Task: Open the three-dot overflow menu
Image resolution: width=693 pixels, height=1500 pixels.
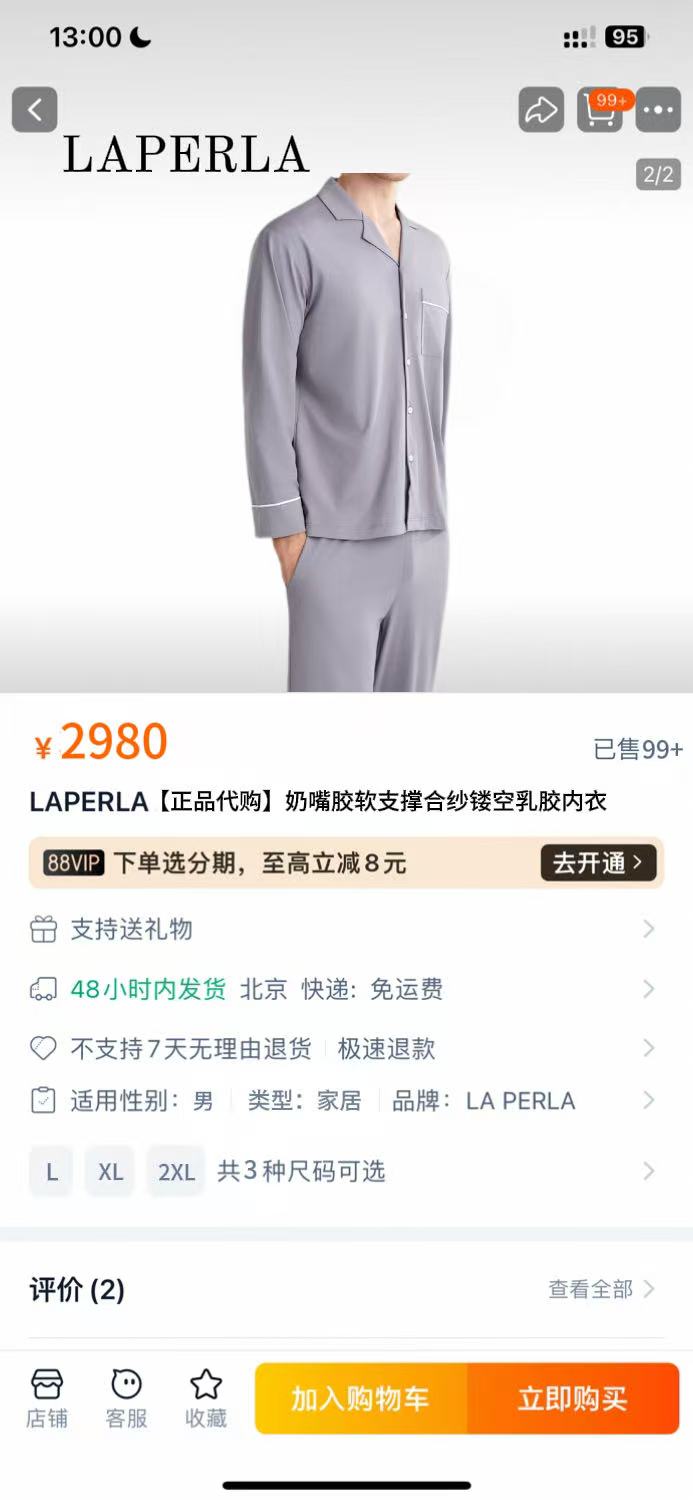Action: [658, 110]
